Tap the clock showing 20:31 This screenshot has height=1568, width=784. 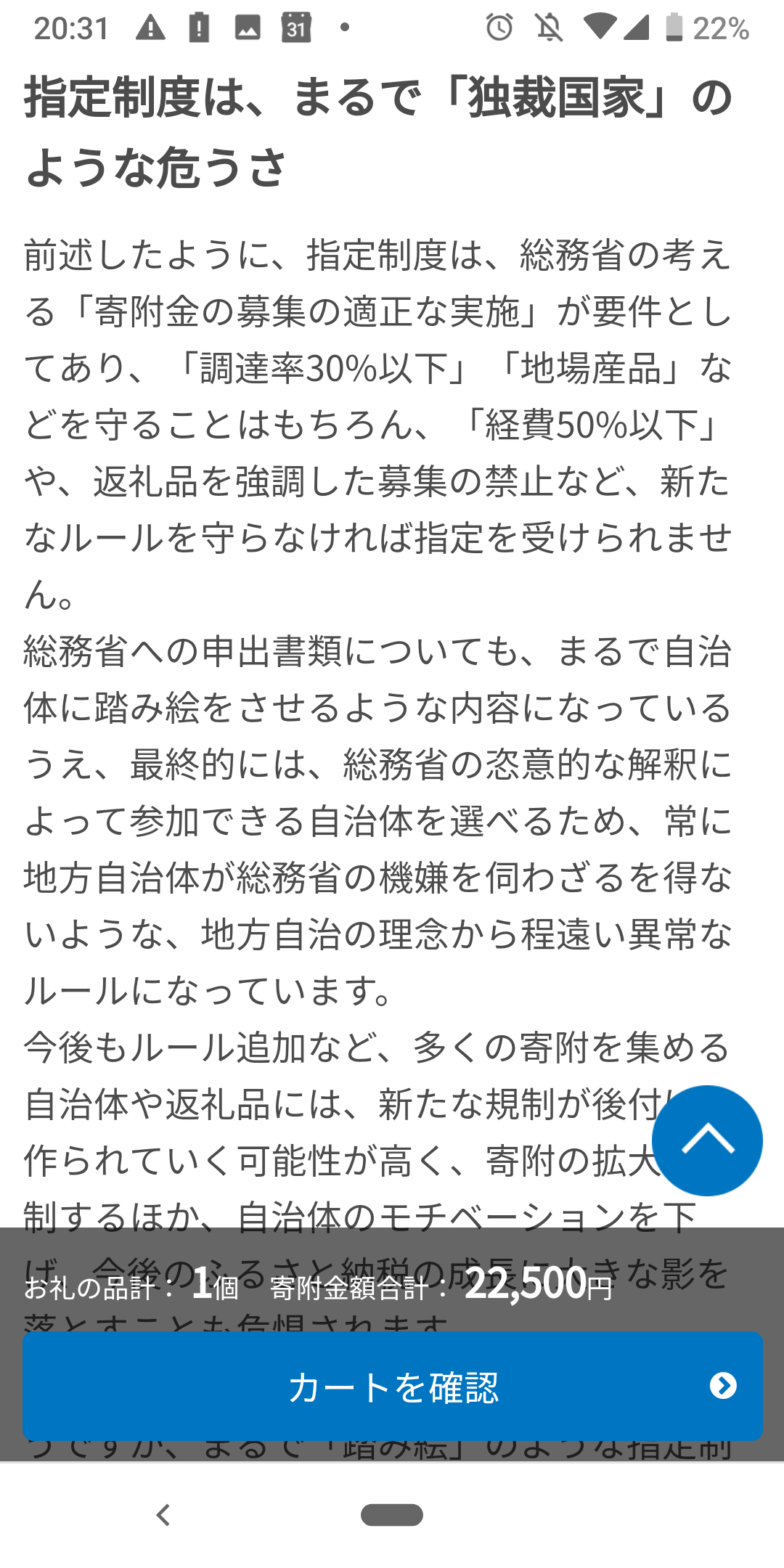click(x=70, y=28)
